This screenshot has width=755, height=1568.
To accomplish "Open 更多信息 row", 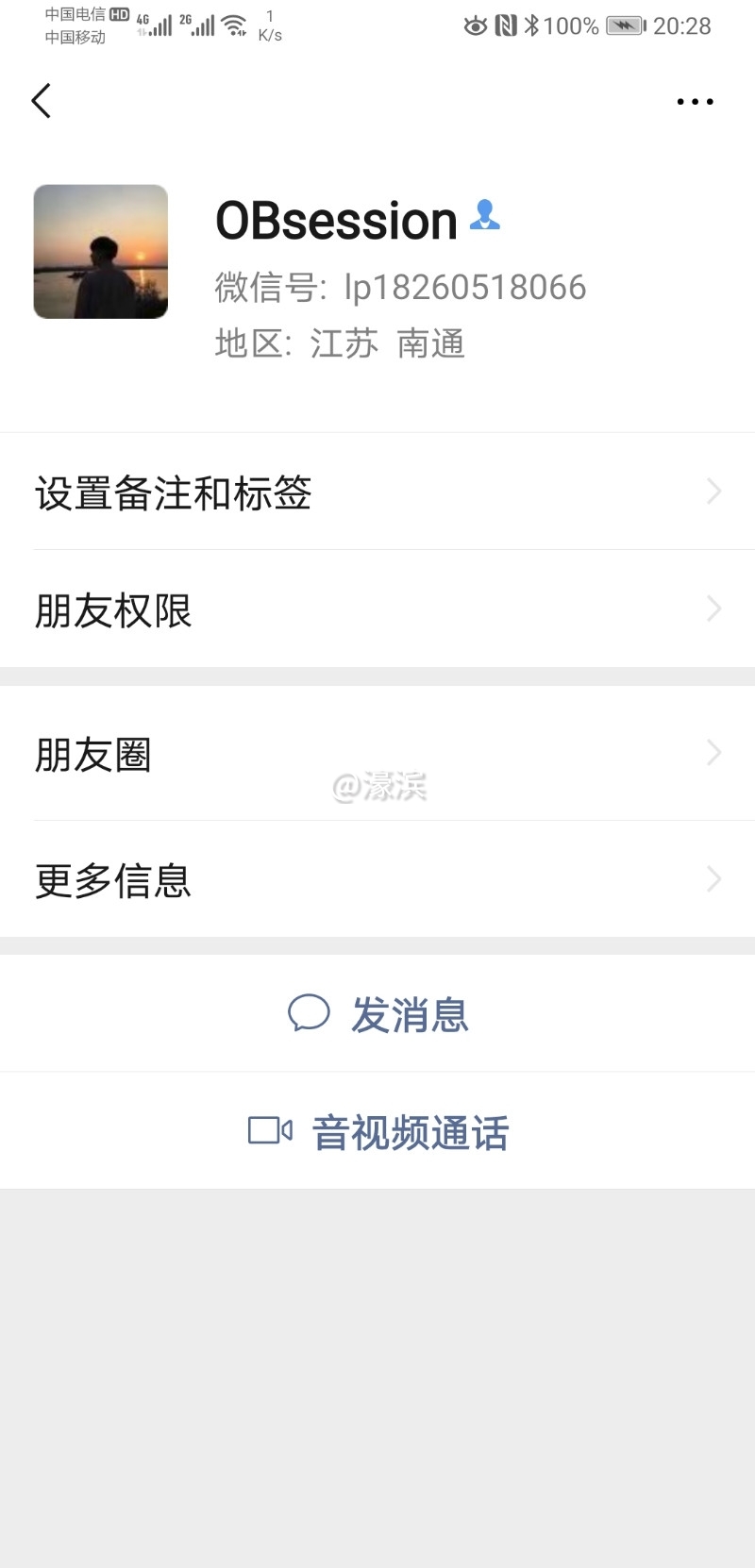I will [377, 879].
